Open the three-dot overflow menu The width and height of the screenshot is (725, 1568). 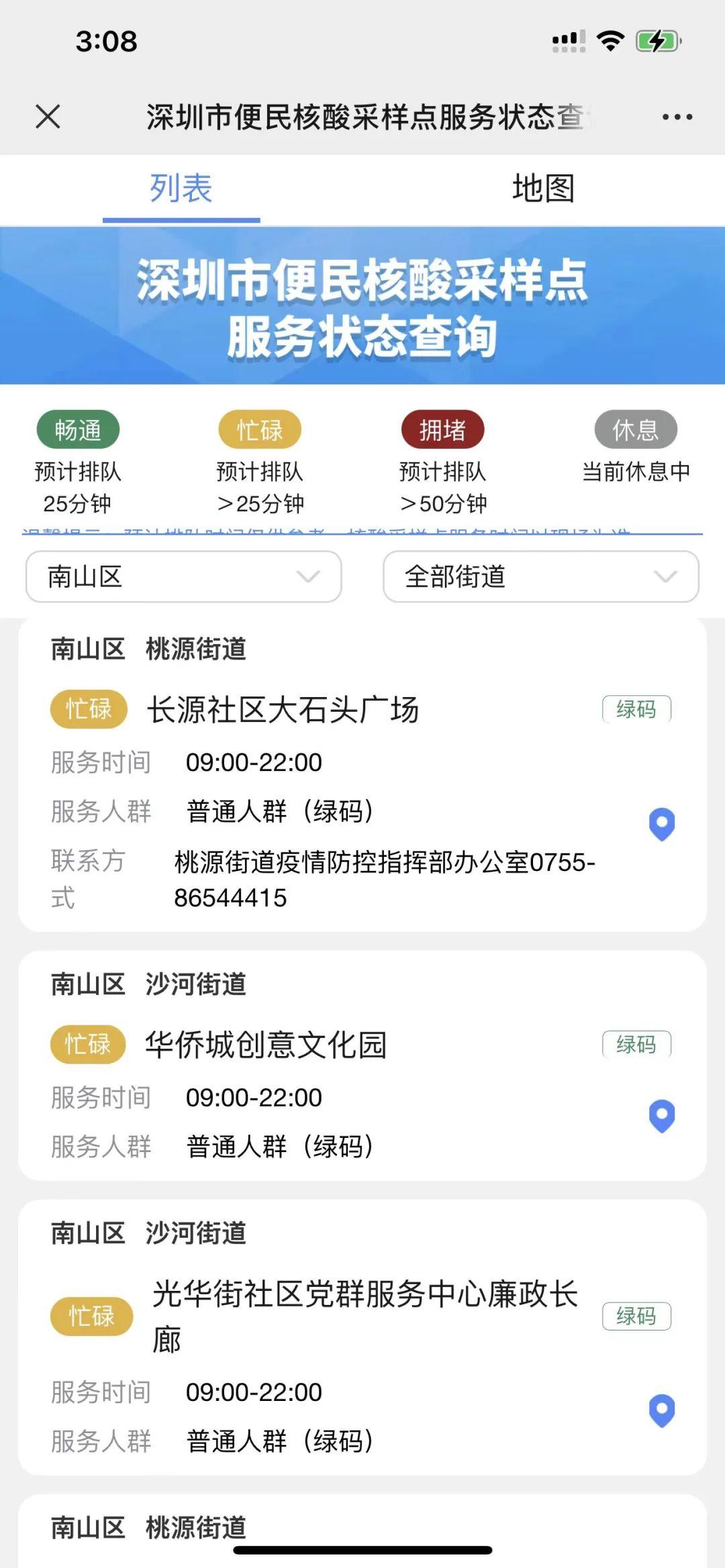(x=677, y=117)
